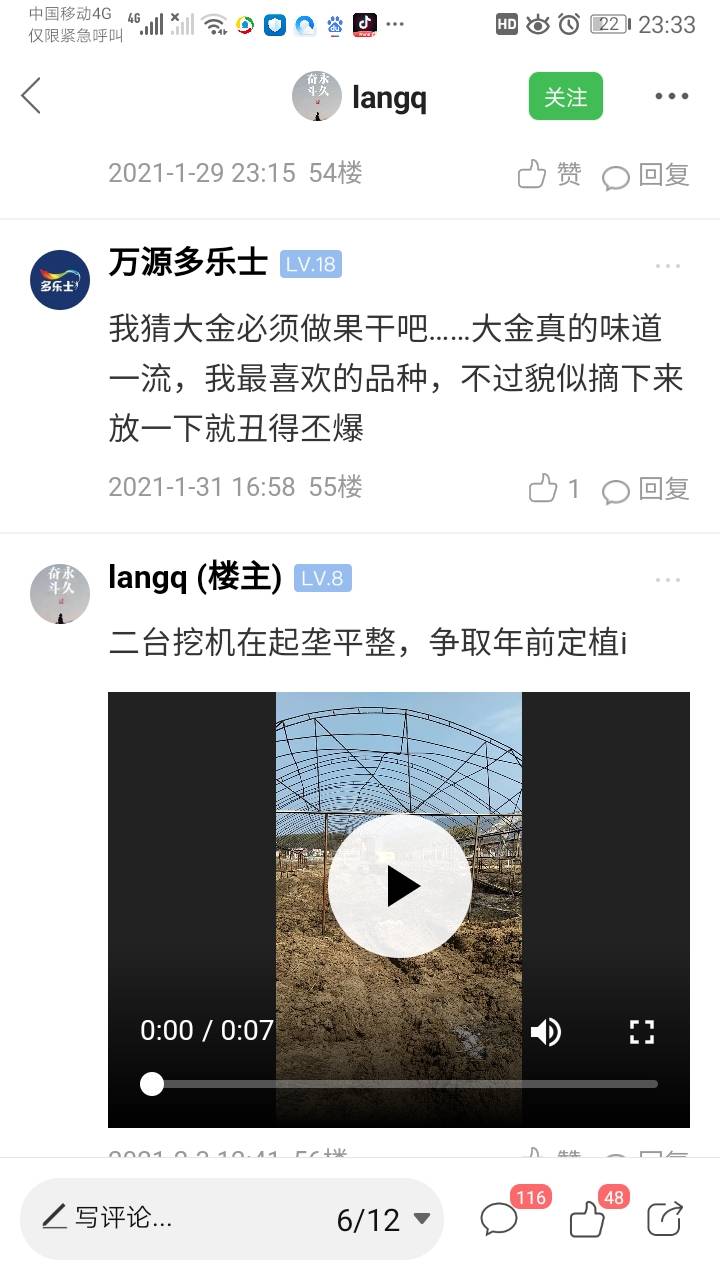Open langq (楼主) avatar in the thread

[x=60, y=593]
